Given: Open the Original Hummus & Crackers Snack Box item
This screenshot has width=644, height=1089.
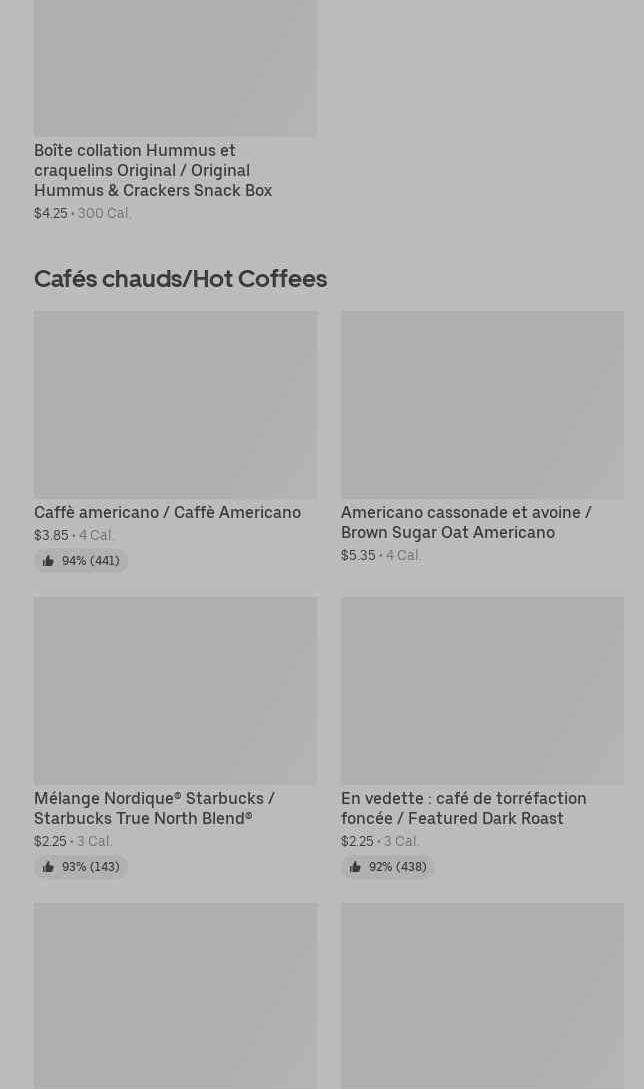Looking at the screenshot, I should 175,111.
